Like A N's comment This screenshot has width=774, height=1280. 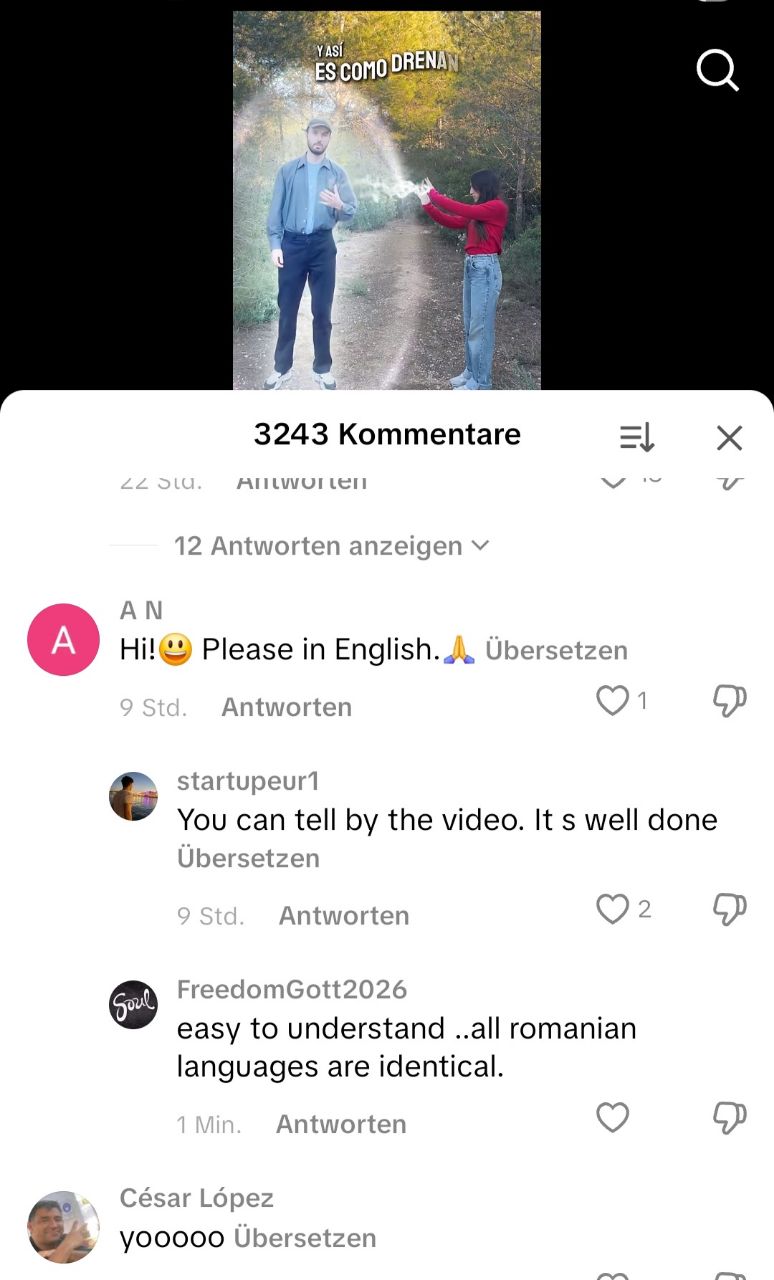pos(612,701)
